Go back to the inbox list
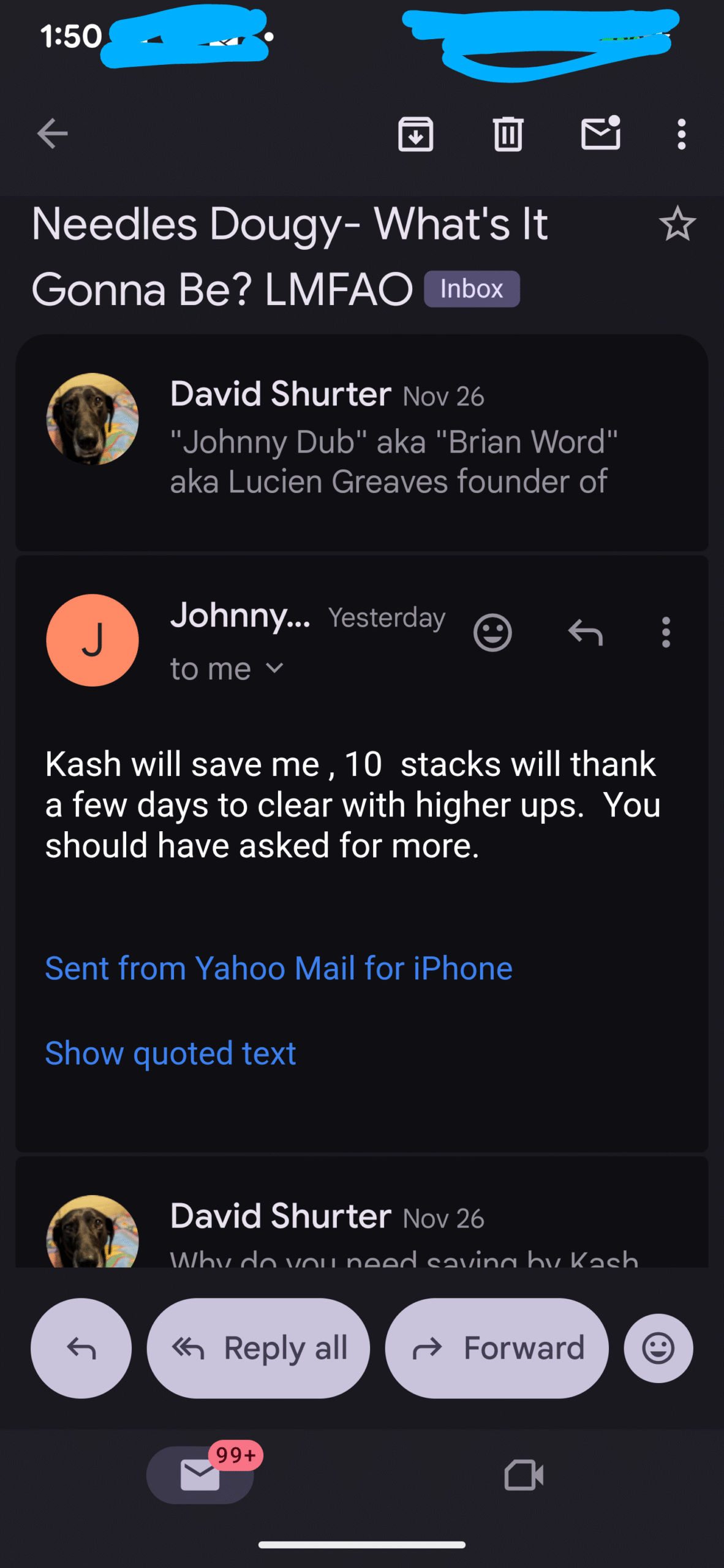The height and width of the screenshot is (1568, 724). coord(52,134)
